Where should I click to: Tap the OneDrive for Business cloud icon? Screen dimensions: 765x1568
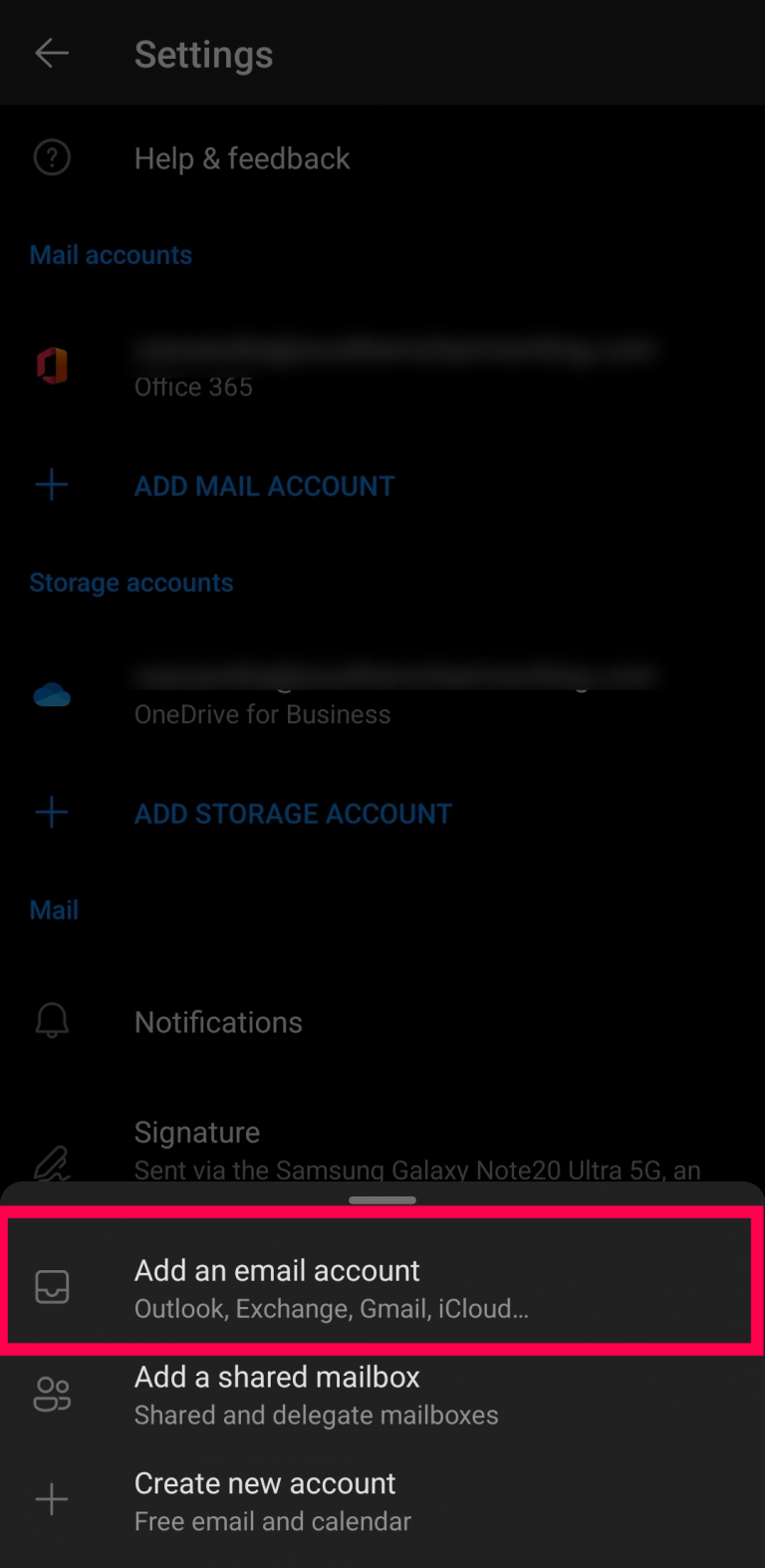(51, 695)
